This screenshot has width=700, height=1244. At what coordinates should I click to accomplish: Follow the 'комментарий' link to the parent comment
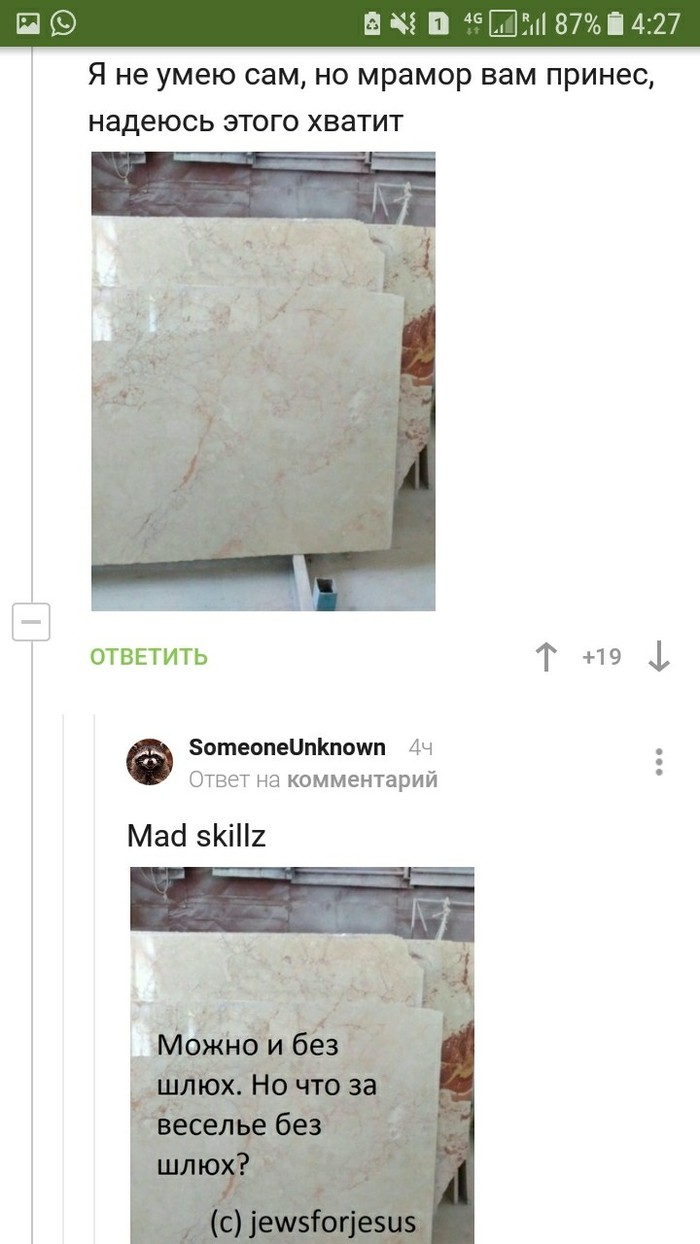pyautogui.click(x=362, y=780)
